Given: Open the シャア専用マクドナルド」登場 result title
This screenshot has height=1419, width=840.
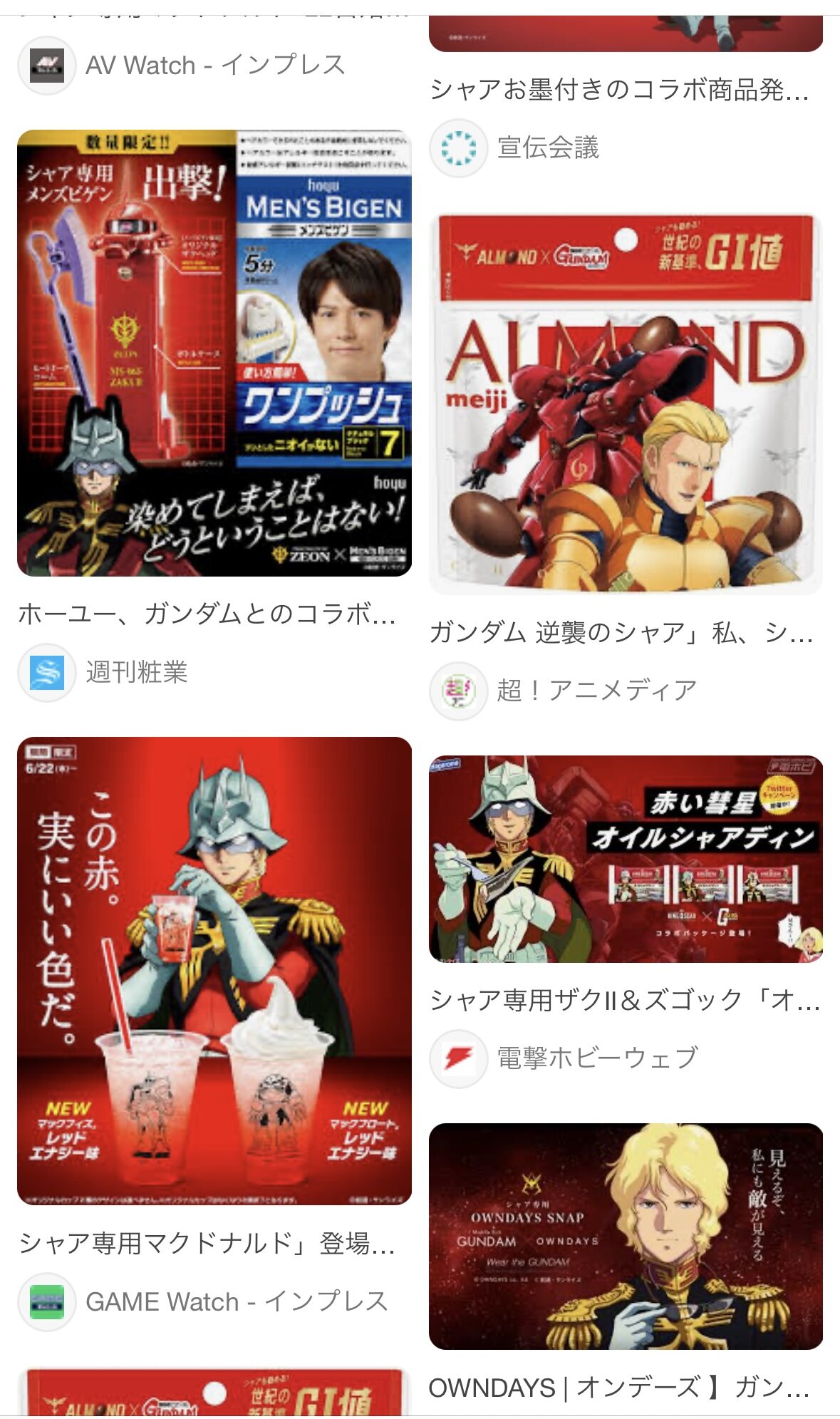Looking at the screenshot, I should (207, 1243).
